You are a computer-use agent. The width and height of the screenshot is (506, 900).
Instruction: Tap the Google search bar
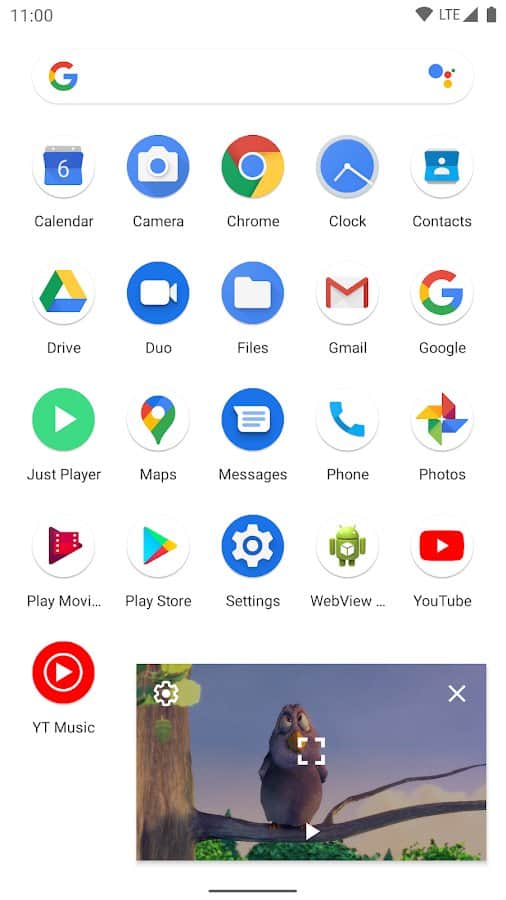(x=252, y=77)
